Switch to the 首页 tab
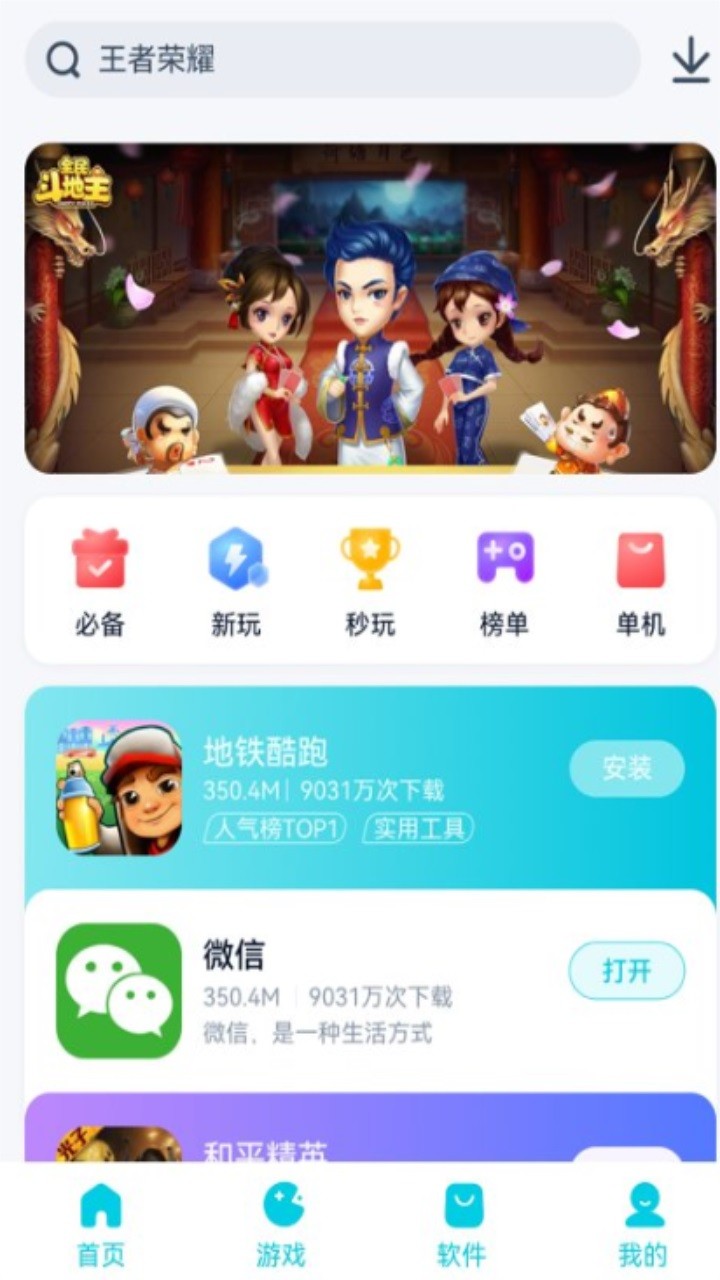This screenshot has height=1280, width=720. [x=100, y=1224]
